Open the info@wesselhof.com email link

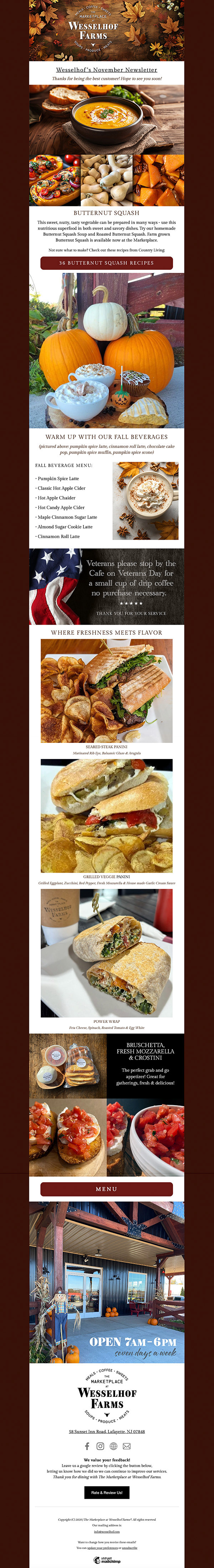point(106,1531)
